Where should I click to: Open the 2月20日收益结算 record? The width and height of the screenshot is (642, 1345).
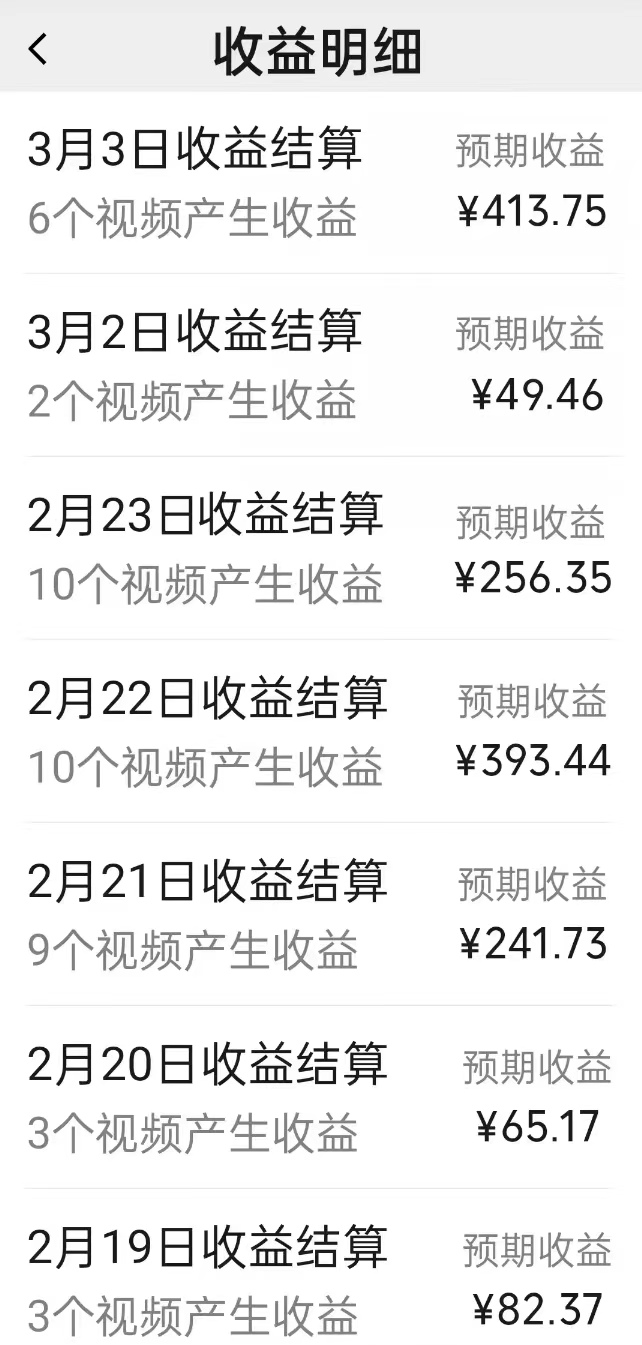(320, 1097)
